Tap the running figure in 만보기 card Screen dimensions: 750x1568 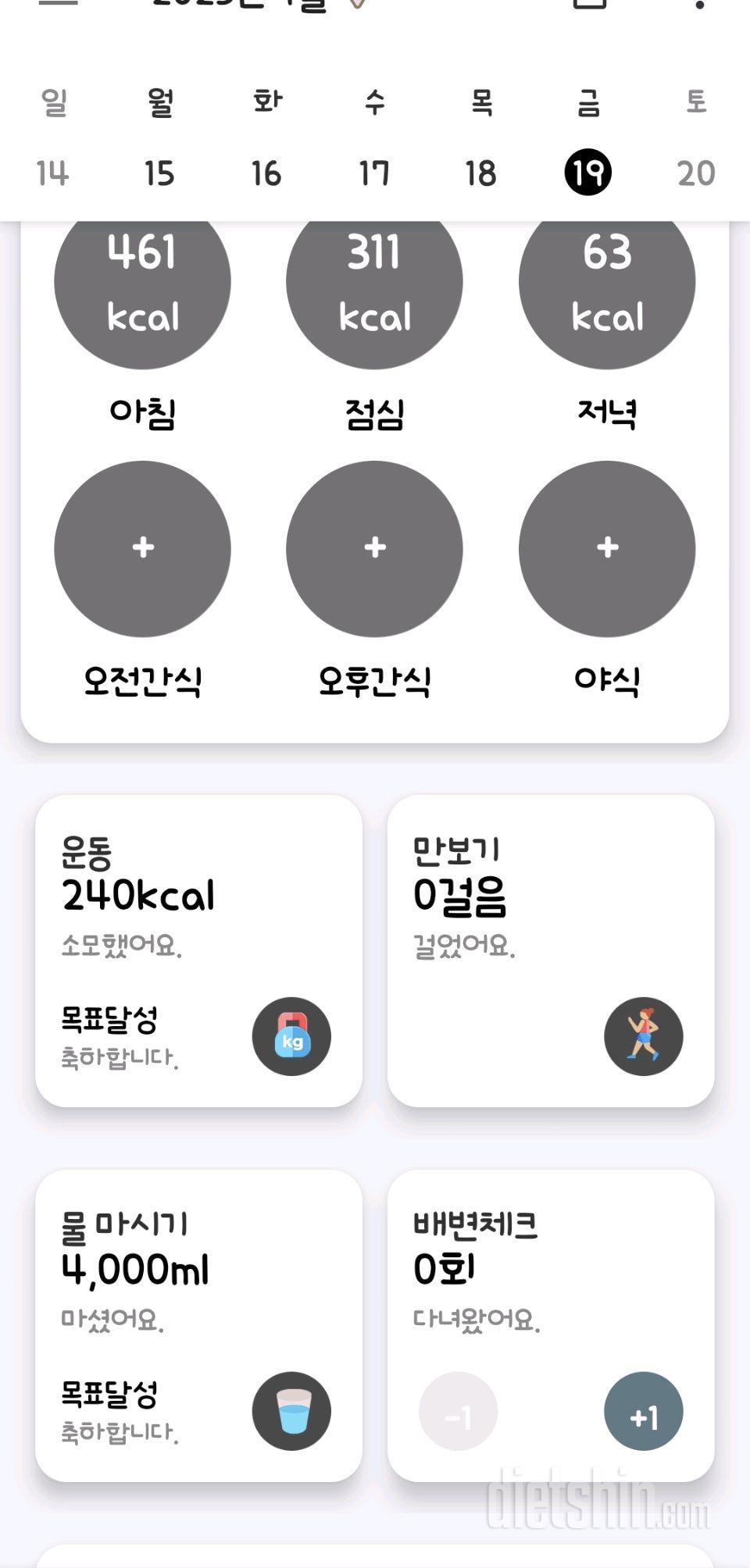click(x=644, y=1036)
